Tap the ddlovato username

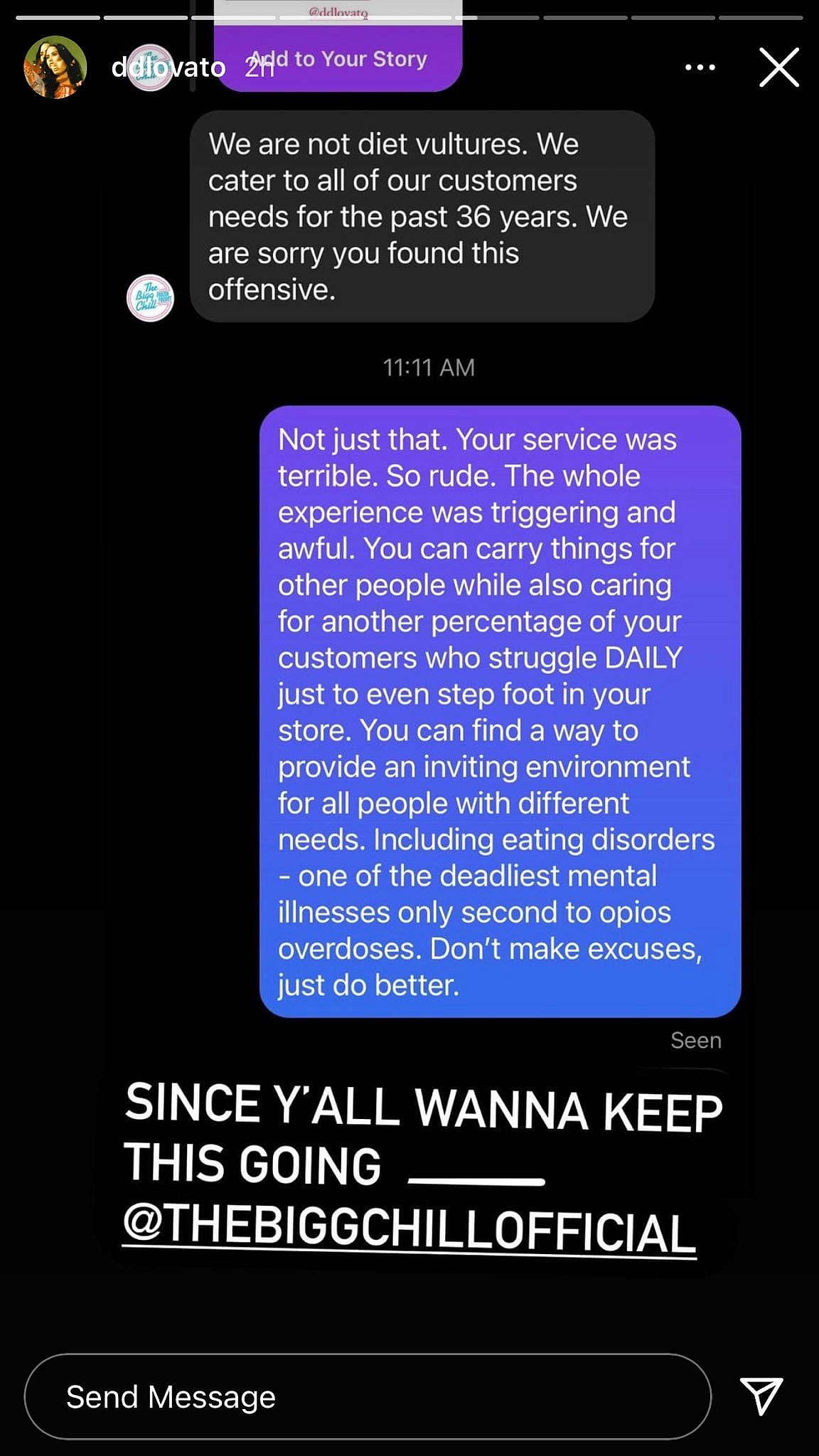[x=168, y=68]
